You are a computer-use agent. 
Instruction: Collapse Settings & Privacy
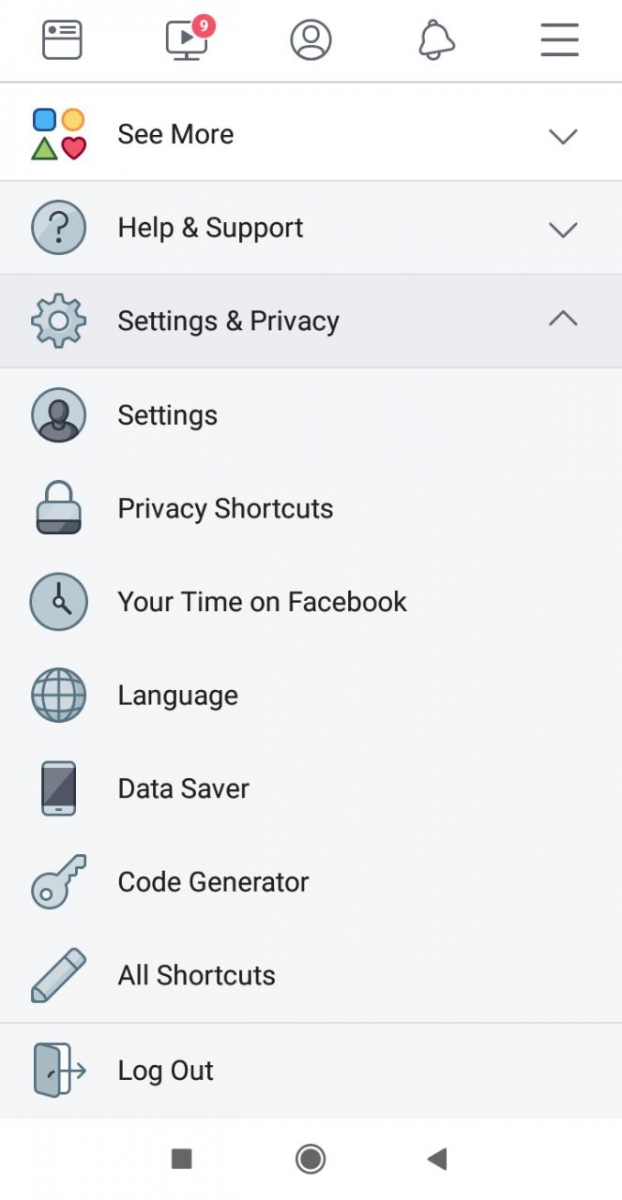[x=311, y=321]
